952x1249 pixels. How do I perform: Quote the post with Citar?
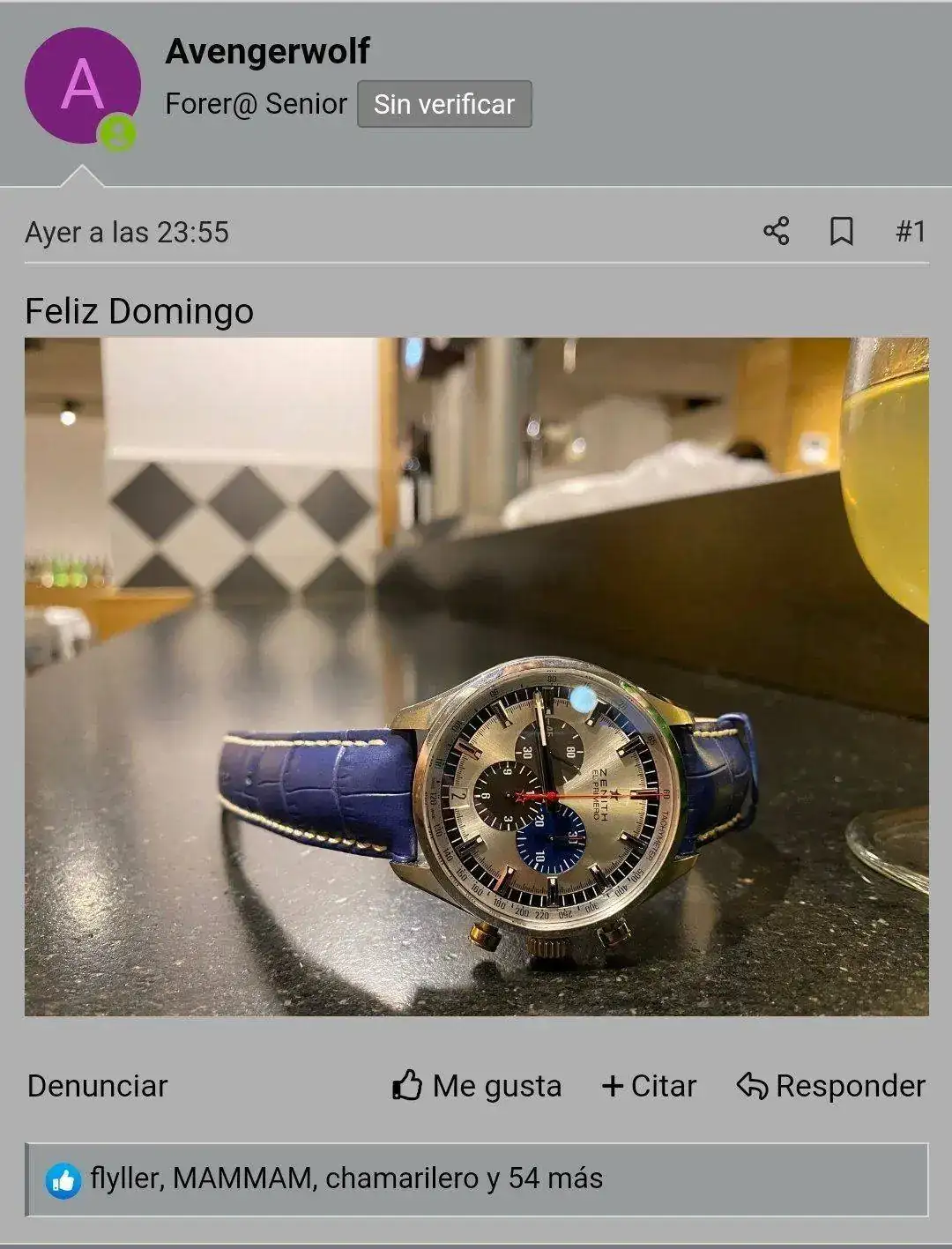pyautogui.click(x=649, y=1086)
